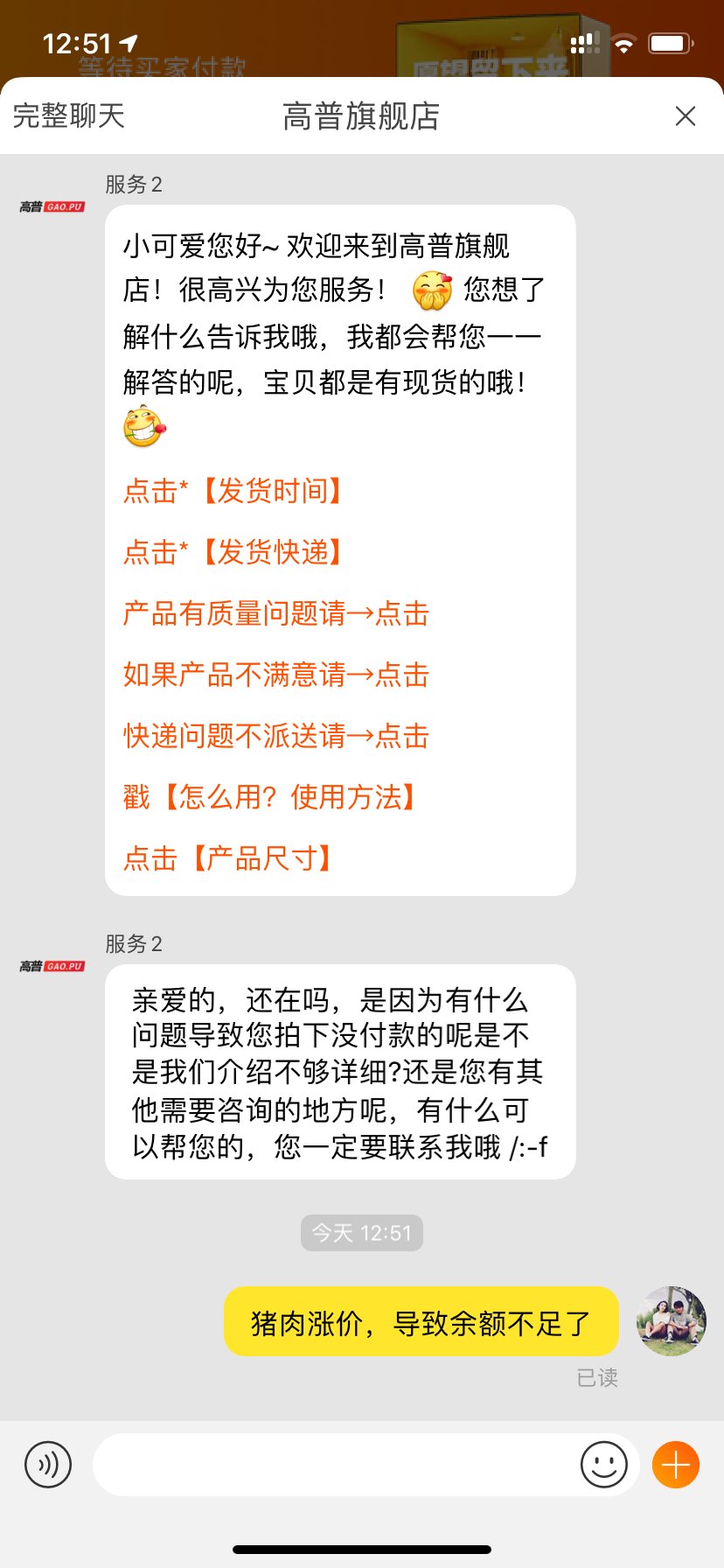
Task: Open the orange plus attachments menu
Action: pos(676,1464)
